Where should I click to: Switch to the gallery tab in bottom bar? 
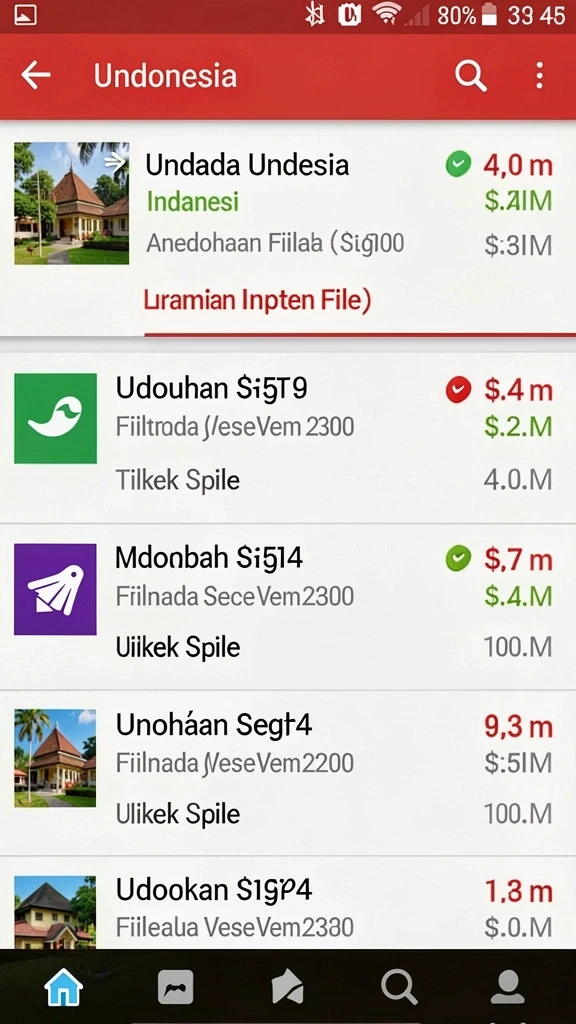176,987
